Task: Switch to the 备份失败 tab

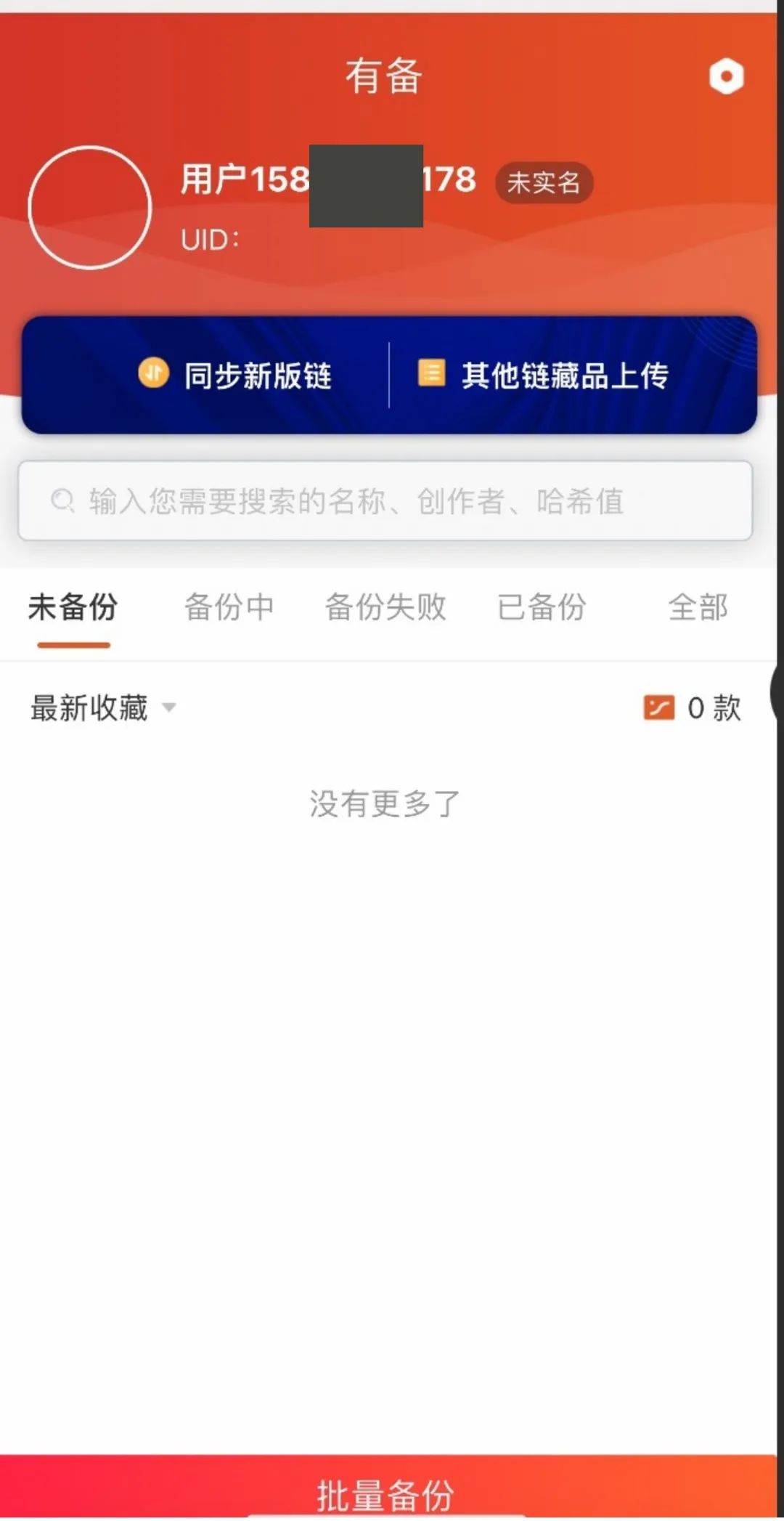Action: (x=385, y=607)
